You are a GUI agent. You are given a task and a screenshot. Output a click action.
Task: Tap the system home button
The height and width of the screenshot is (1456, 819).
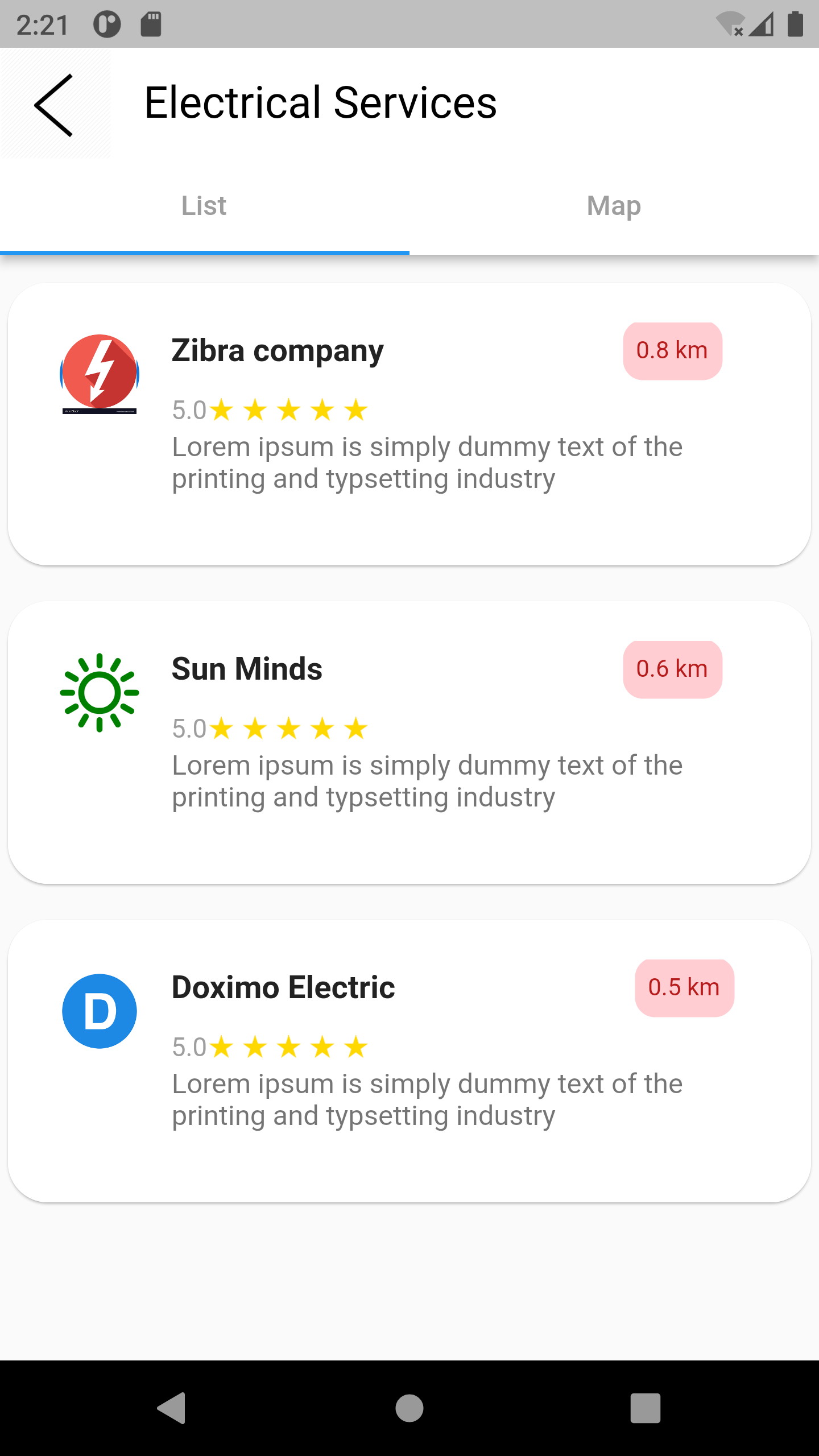(409, 1408)
